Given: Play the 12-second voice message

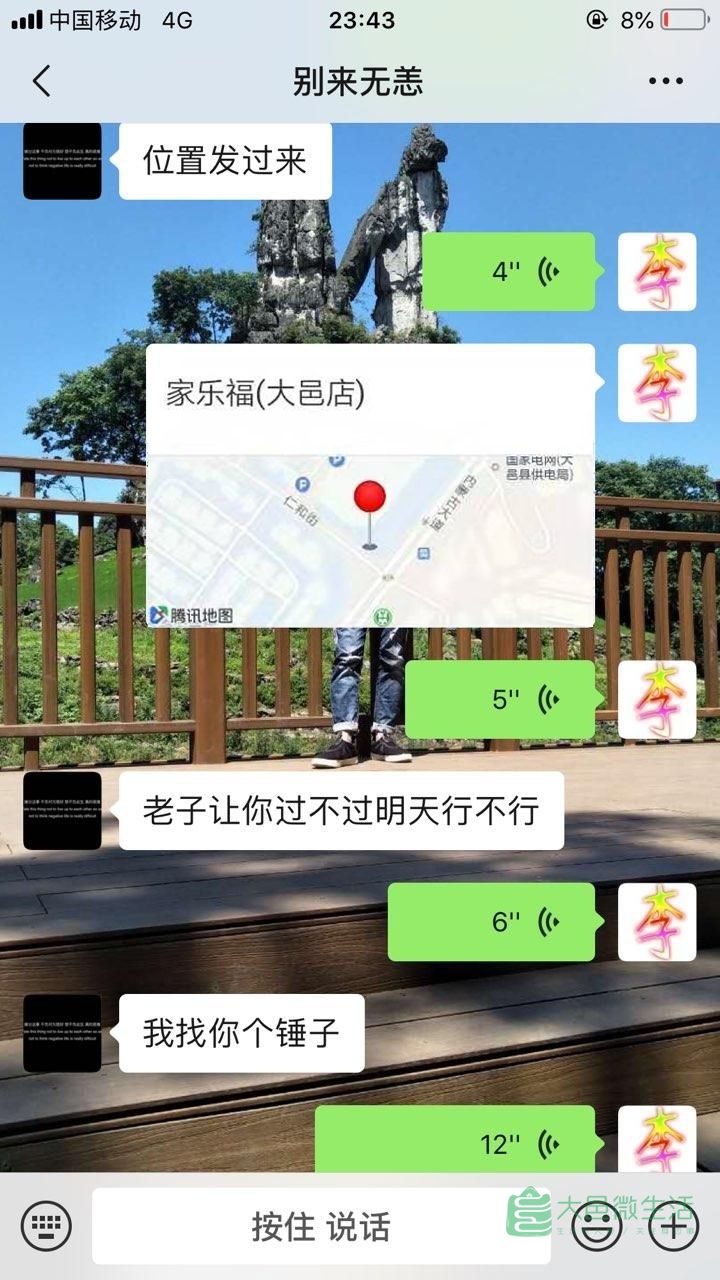Looking at the screenshot, I should pos(455,1142).
